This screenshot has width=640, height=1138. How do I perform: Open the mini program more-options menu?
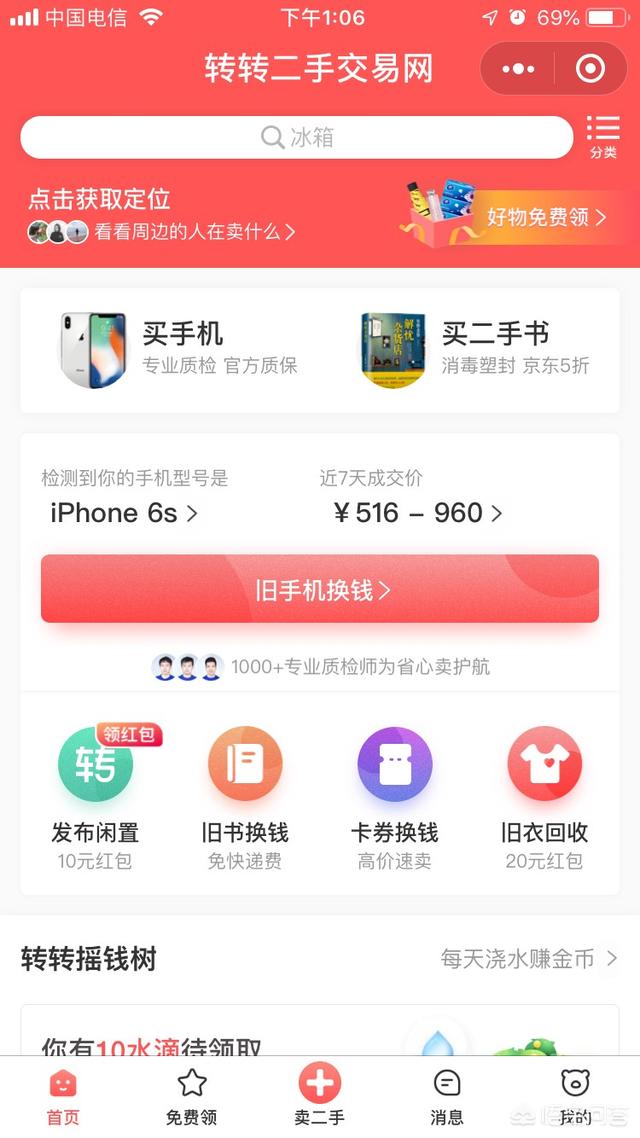point(518,69)
